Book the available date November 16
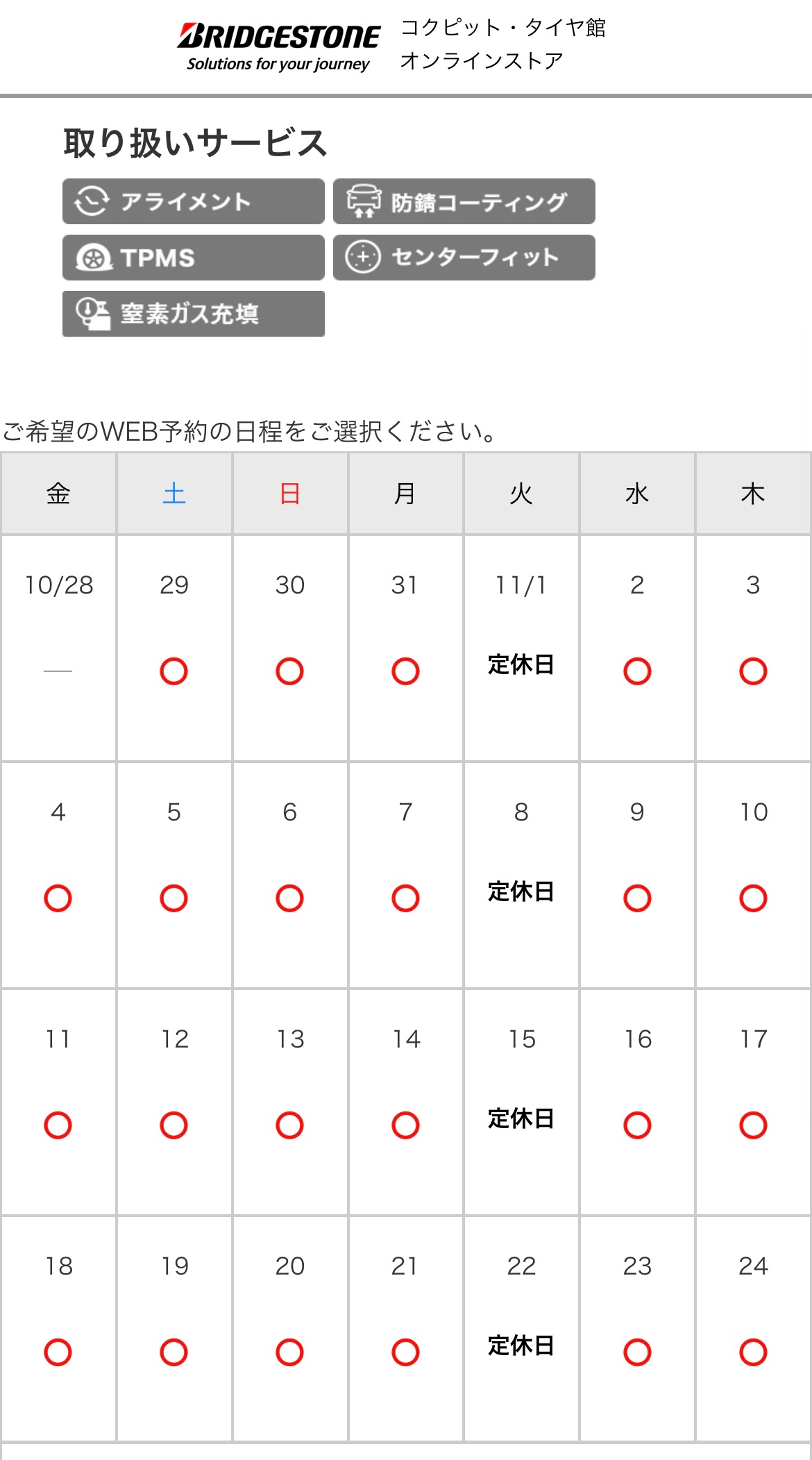The width and height of the screenshot is (812, 1460). coord(637,1125)
